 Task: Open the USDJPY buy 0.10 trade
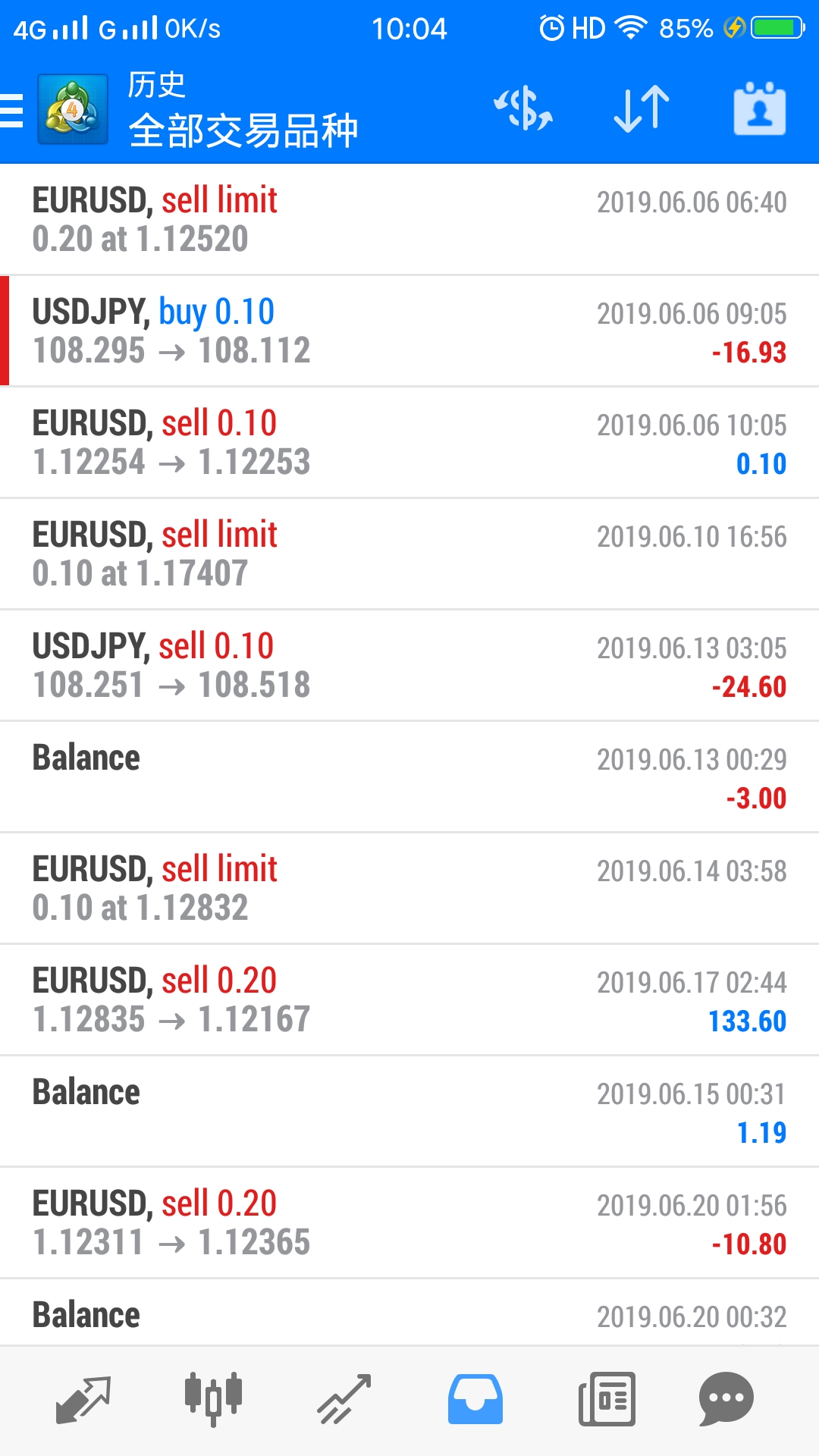pos(409,331)
